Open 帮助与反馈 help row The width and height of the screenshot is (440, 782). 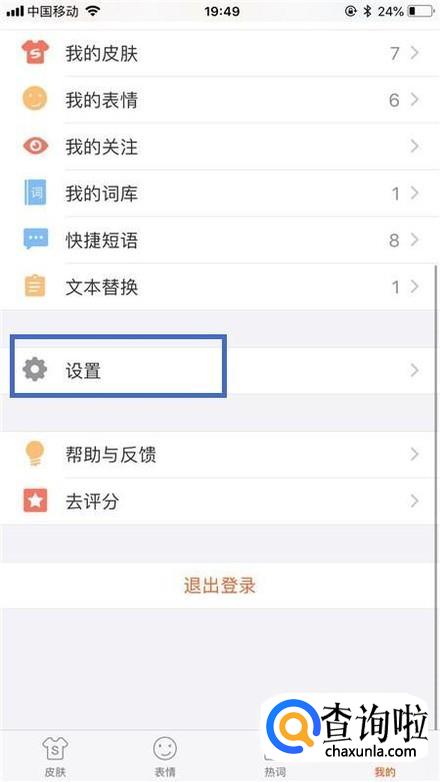tap(220, 454)
